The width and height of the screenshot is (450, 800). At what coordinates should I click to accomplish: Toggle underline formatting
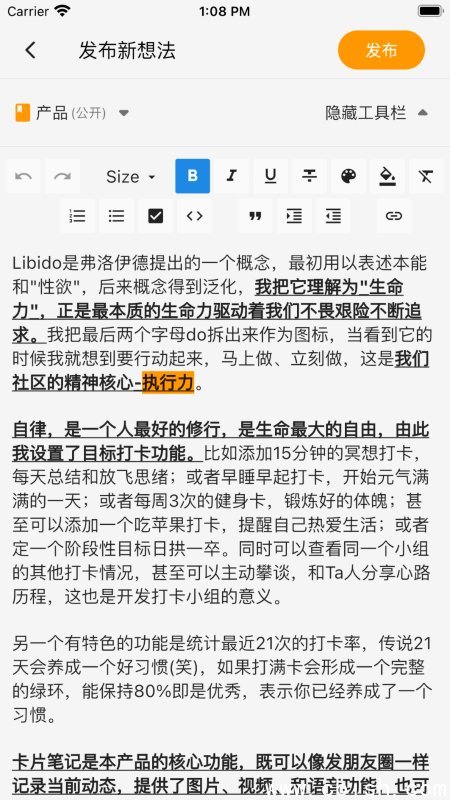(270, 176)
